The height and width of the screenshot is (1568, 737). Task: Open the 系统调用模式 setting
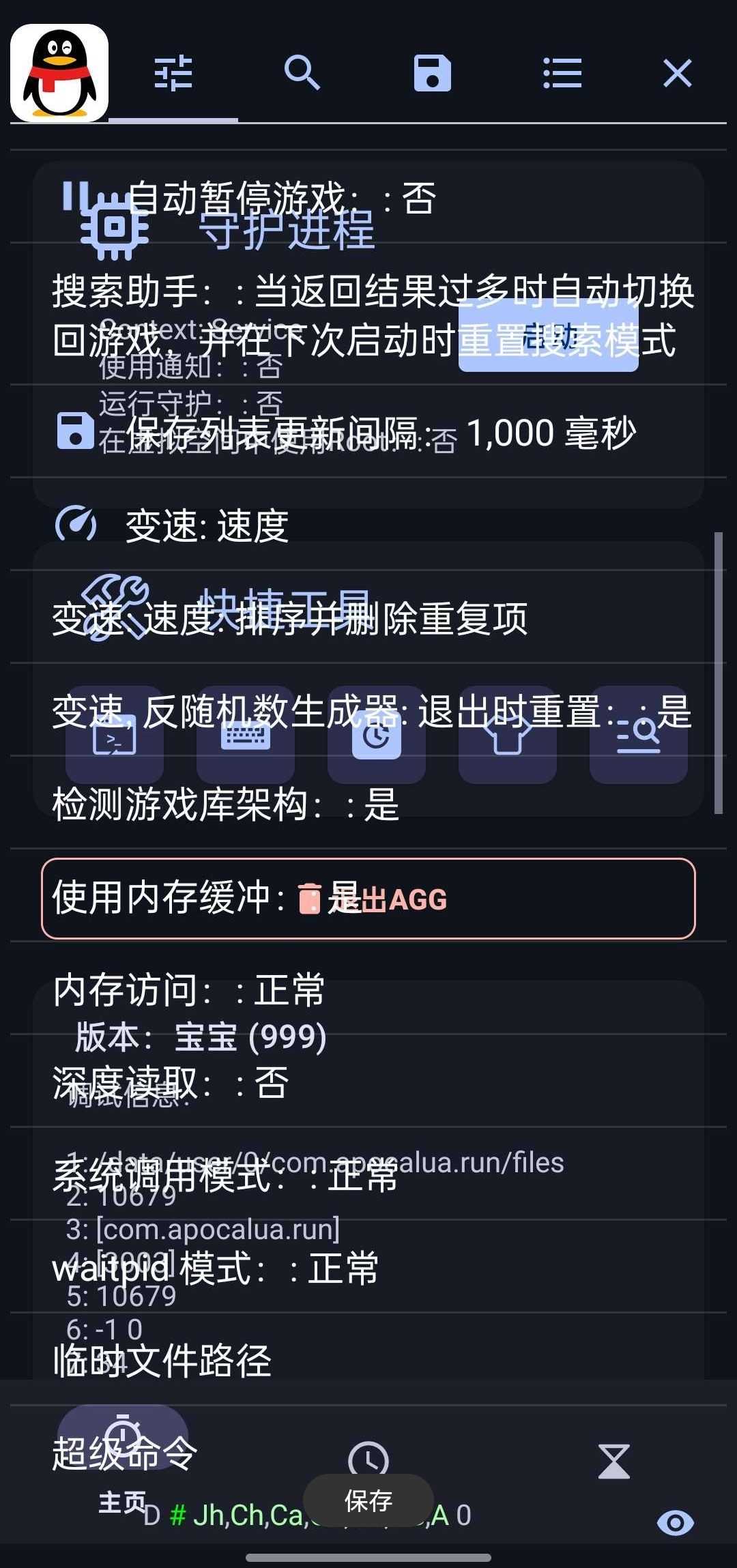click(369, 1175)
